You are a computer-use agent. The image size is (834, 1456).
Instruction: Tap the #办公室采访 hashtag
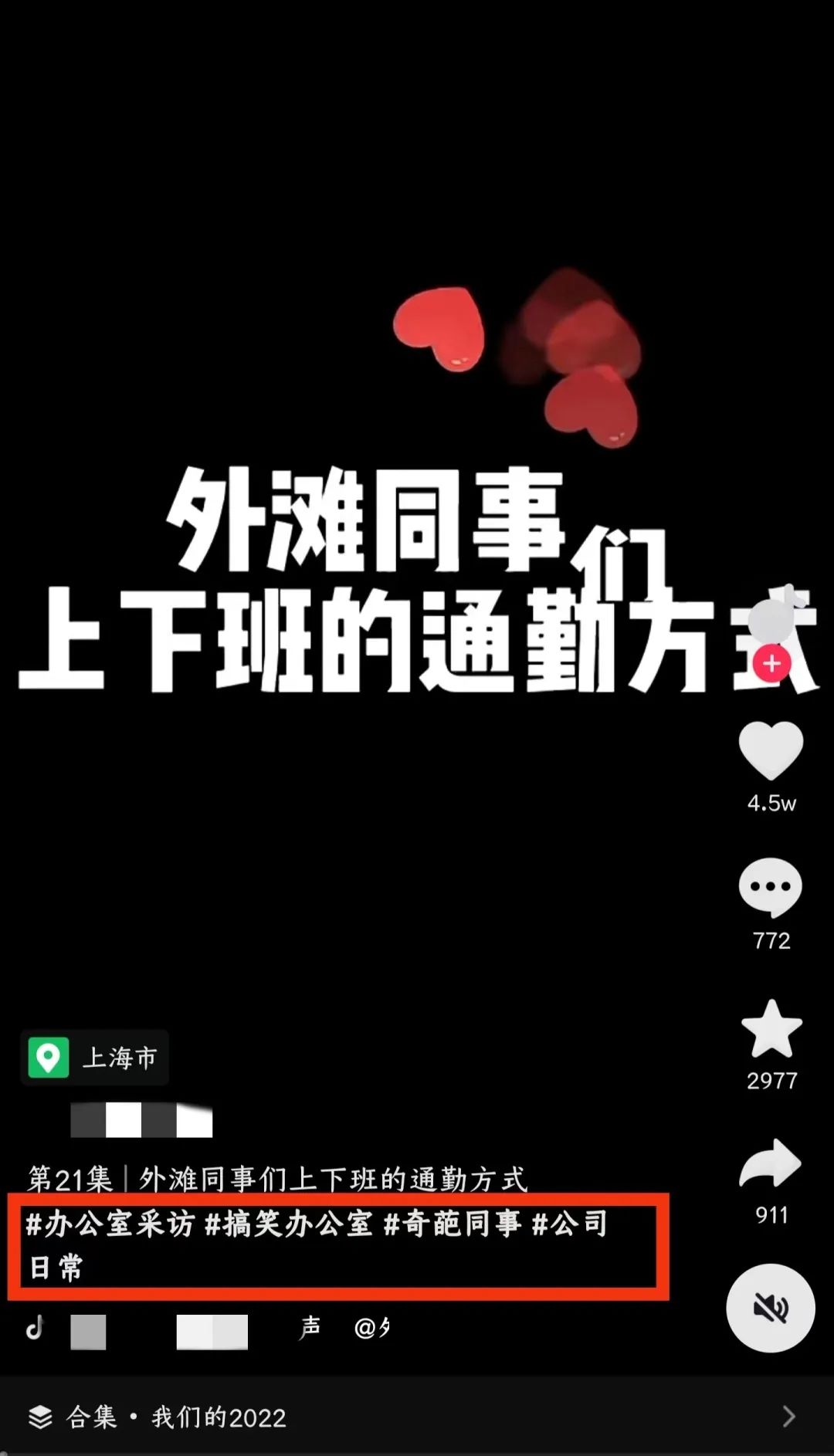(x=109, y=1224)
